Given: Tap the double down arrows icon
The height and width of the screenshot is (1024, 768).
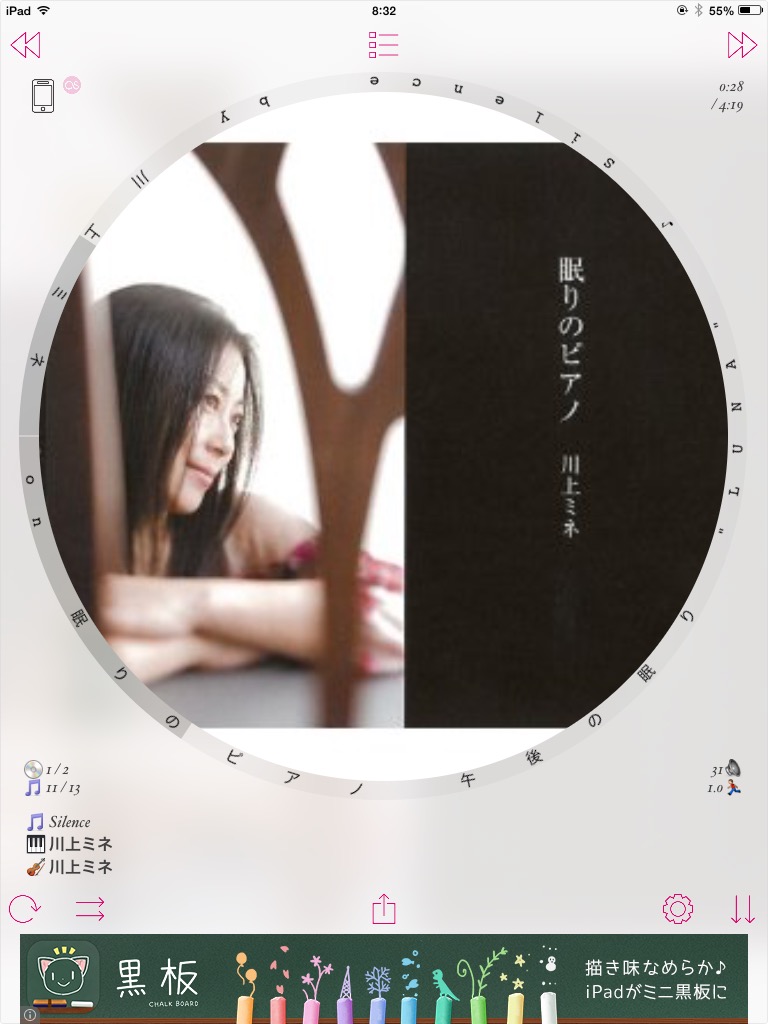Looking at the screenshot, I should pos(742,909).
